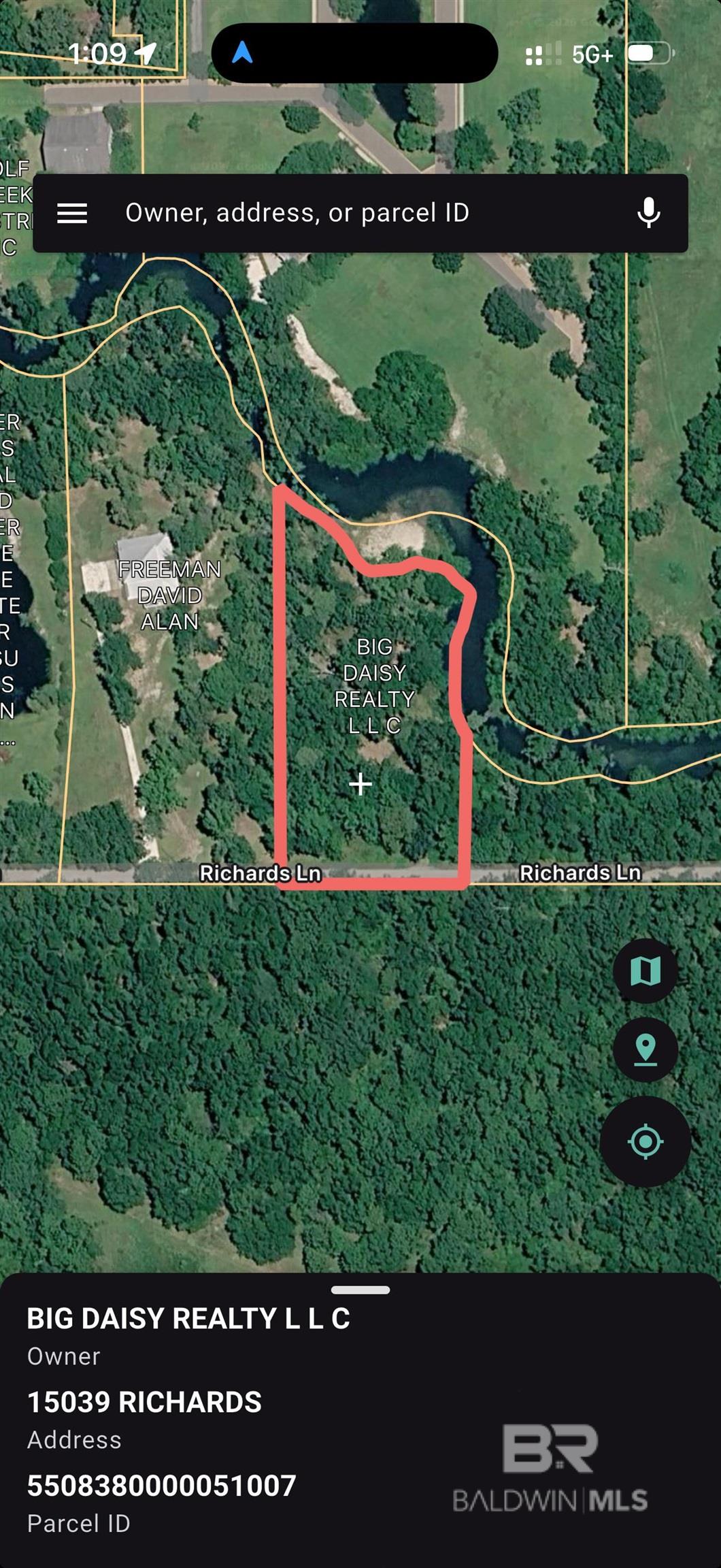Open the map layers button
The width and height of the screenshot is (721, 1568).
pos(645,971)
